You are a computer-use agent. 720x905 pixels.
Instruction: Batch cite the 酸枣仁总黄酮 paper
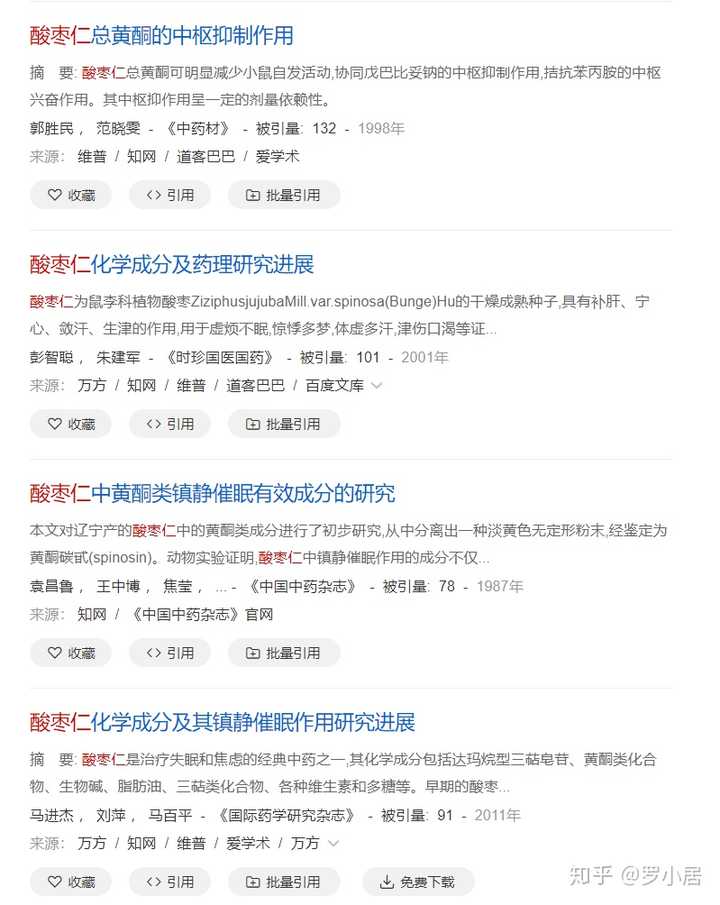click(283, 195)
